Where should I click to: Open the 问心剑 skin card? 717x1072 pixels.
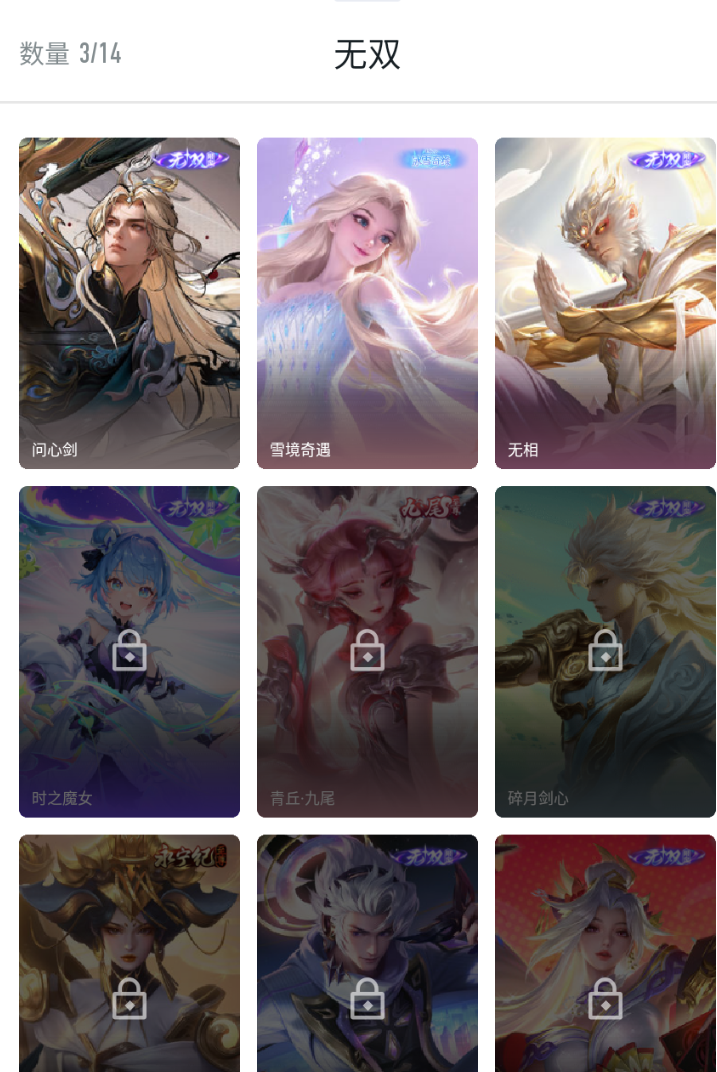point(129,302)
